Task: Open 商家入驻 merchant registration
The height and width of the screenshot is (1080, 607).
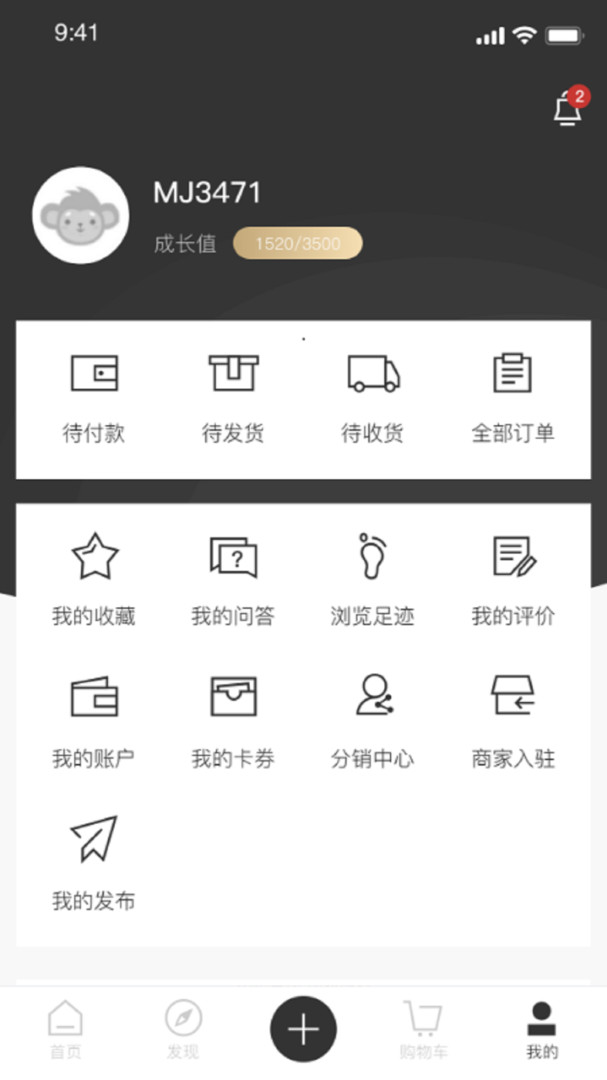Action: point(513,720)
